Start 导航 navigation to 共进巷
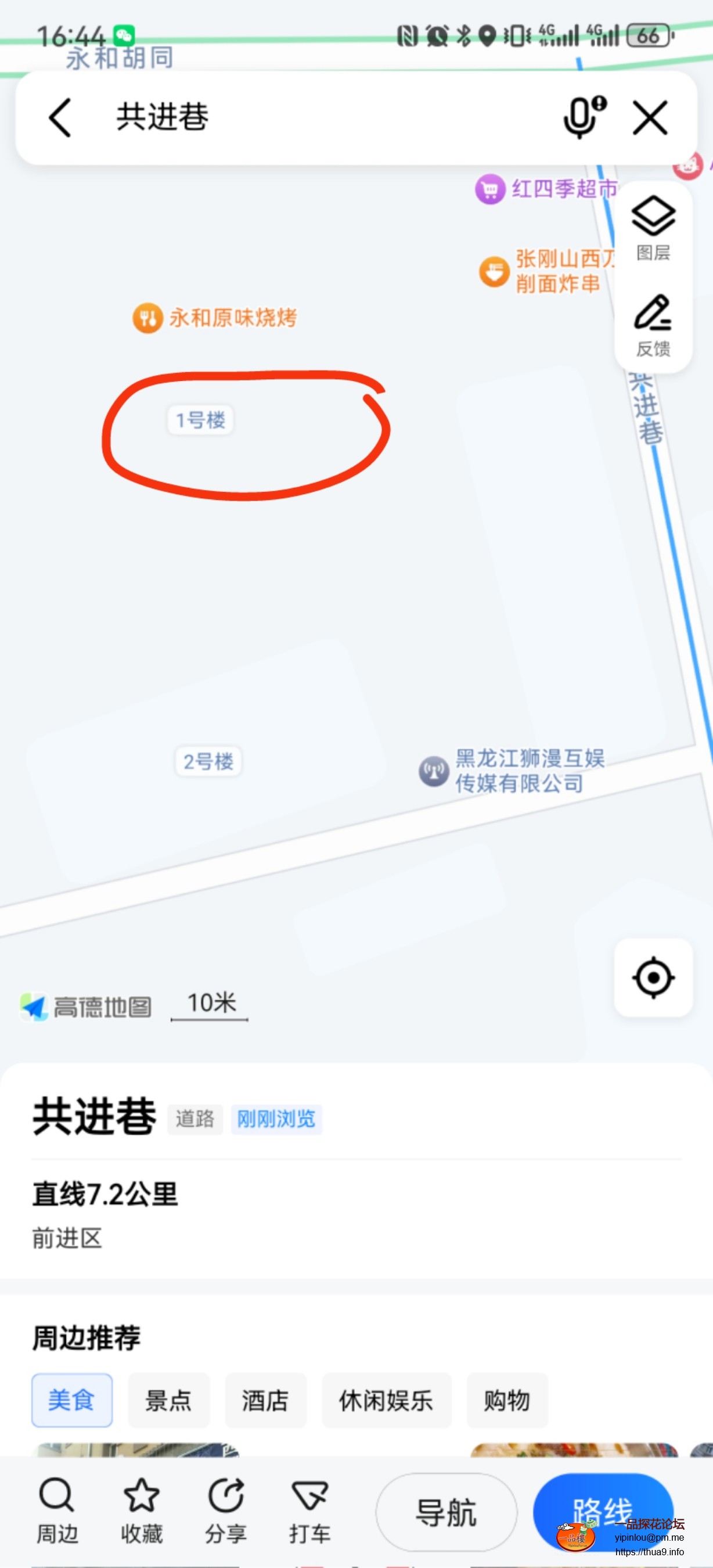Image resolution: width=713 pixels, height=1568 pixels. click(x=446, y=1513)
